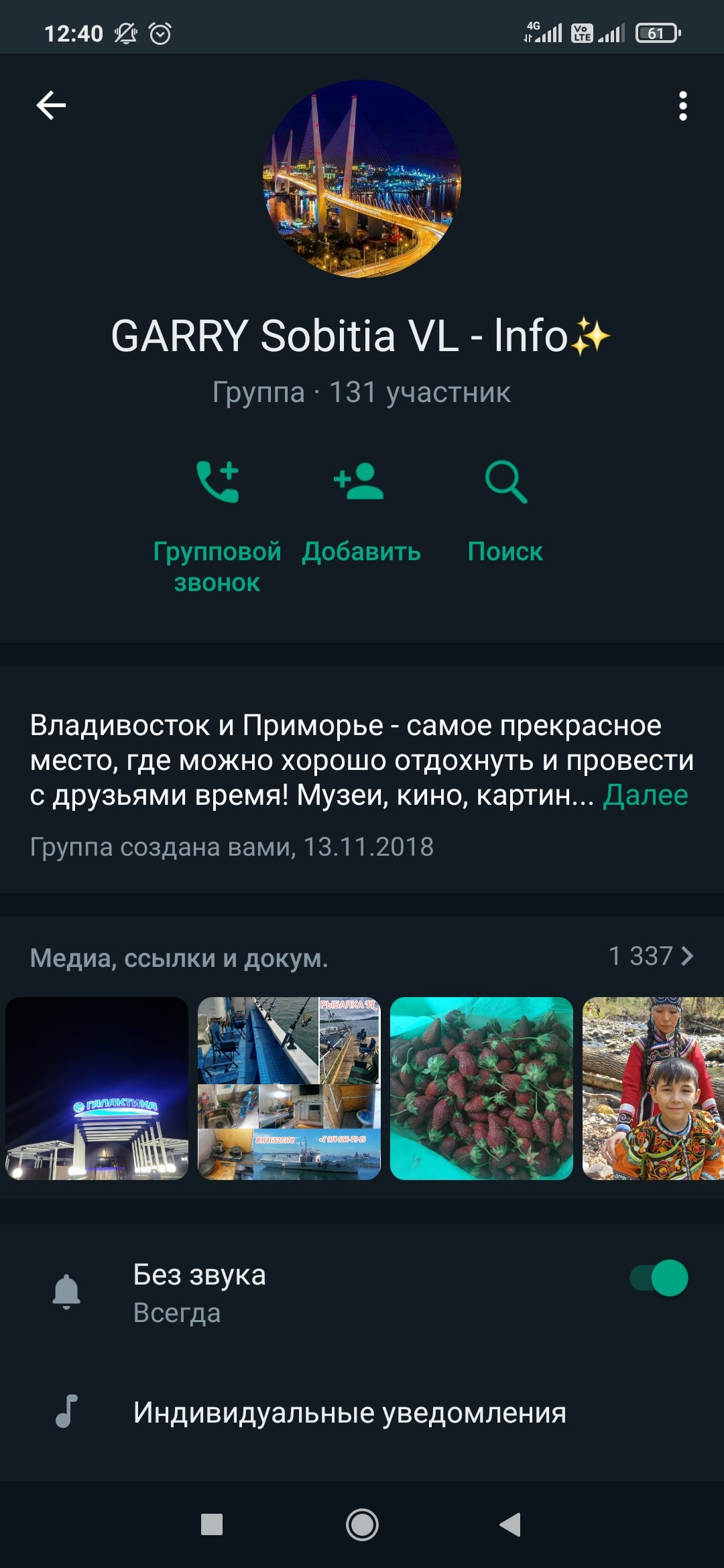
Task: Open recent apps via square button
Action: click(x=212, y=1525)
